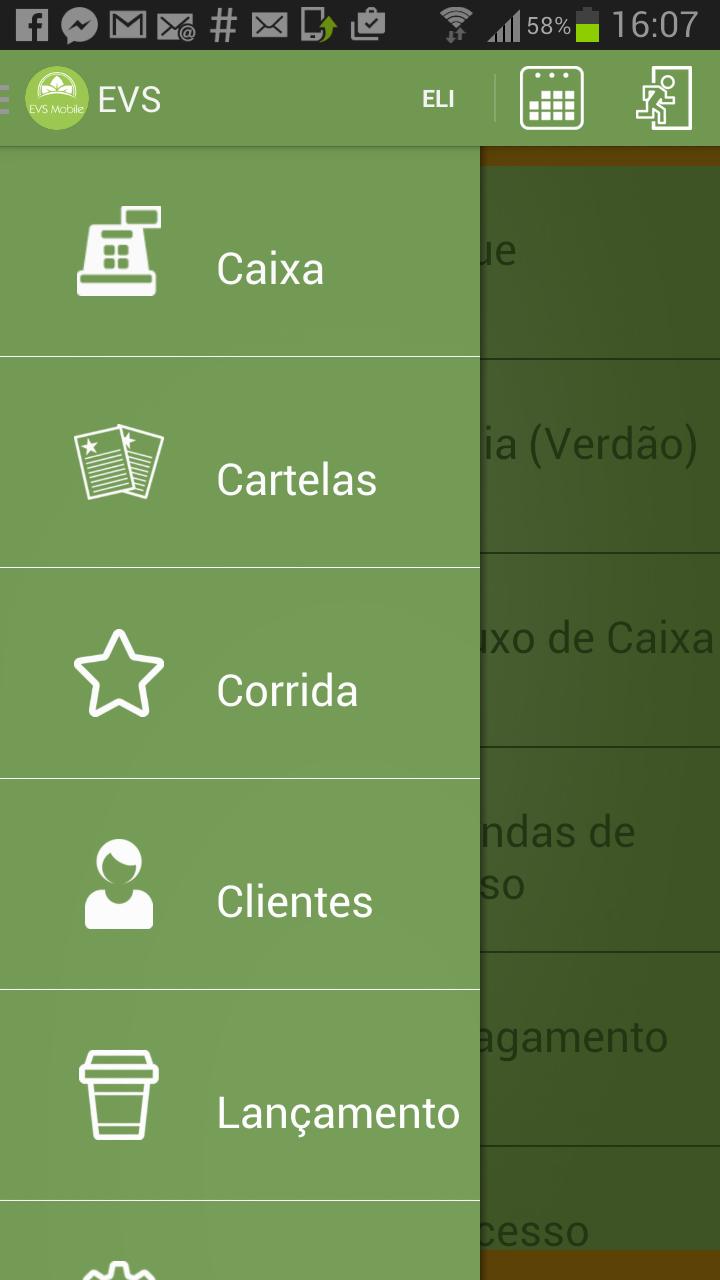The image size is (720, 1280).
Task: Open the calendar icon in the toolbar
Action: coord(551,99)
